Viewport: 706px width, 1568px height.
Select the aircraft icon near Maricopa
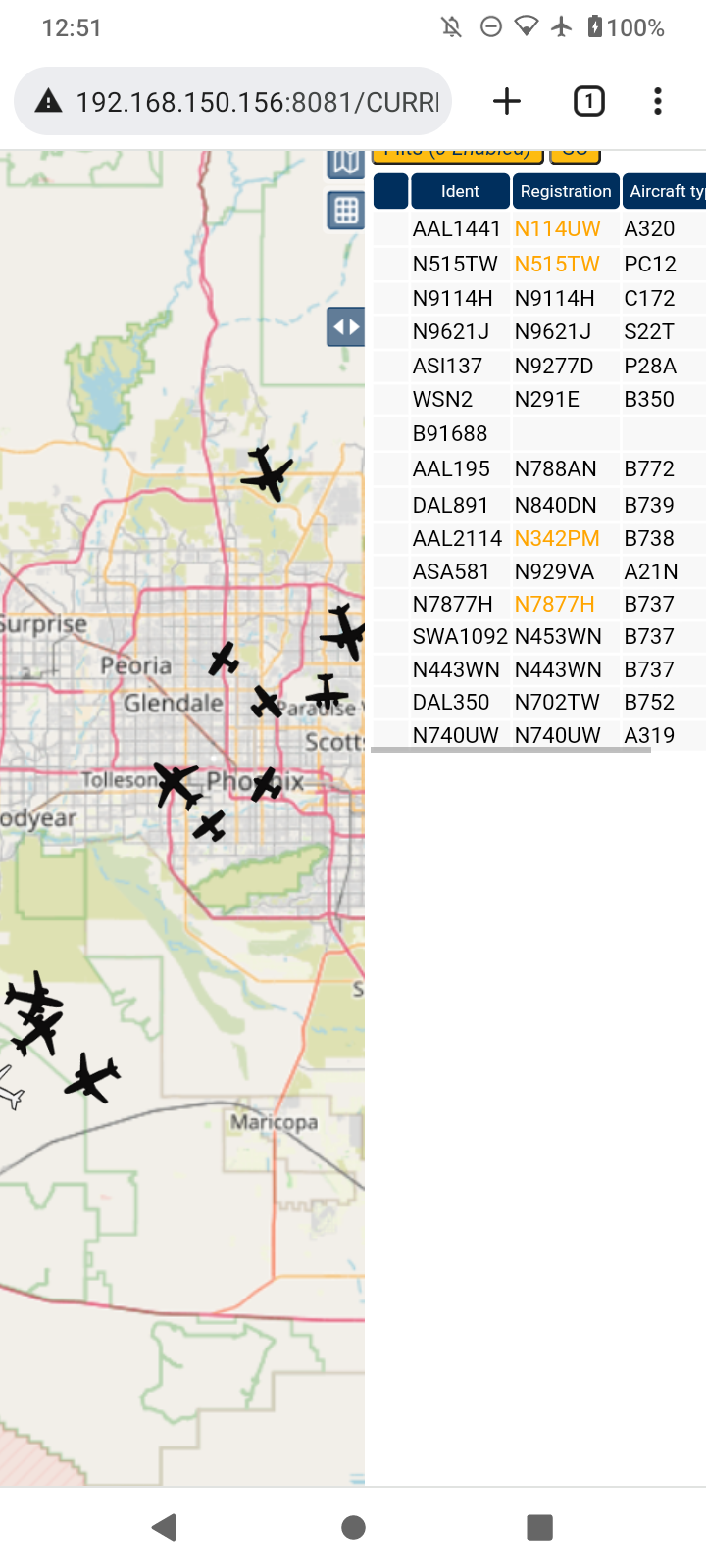coord(92,1077)
